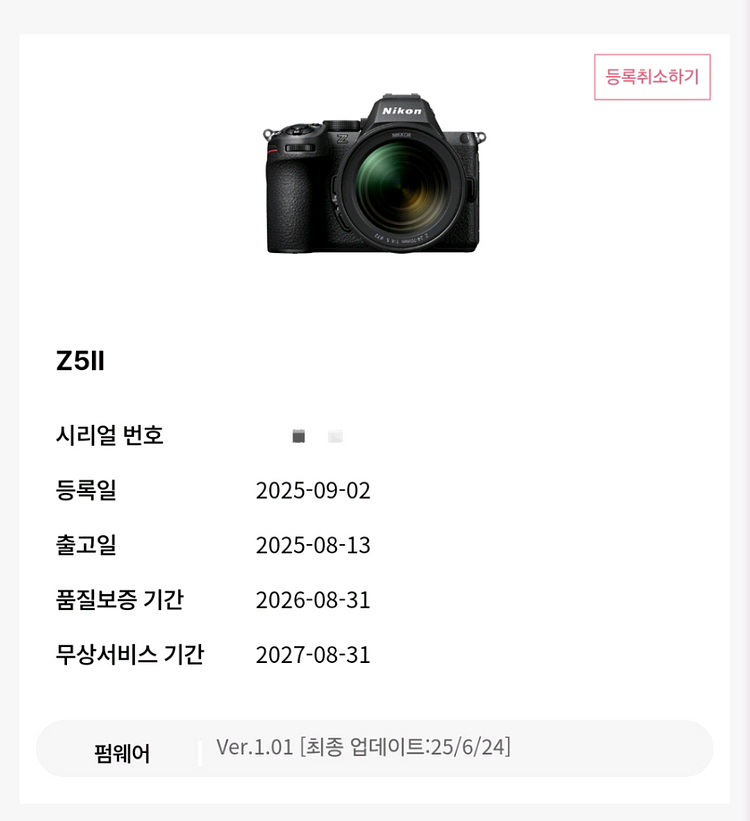
Task: Tap the 등록취소하기 button
Action: 652,77
